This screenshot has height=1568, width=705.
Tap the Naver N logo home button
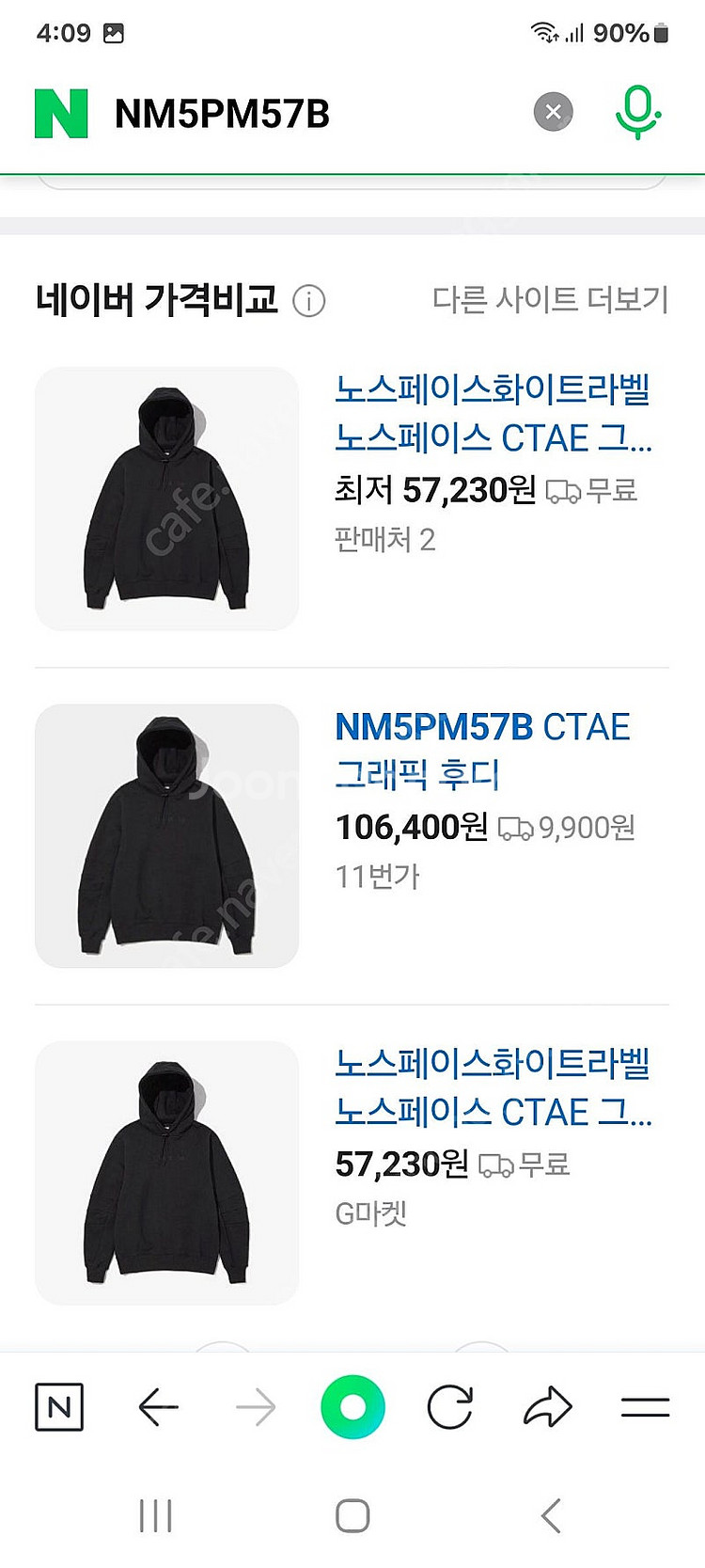61,114
